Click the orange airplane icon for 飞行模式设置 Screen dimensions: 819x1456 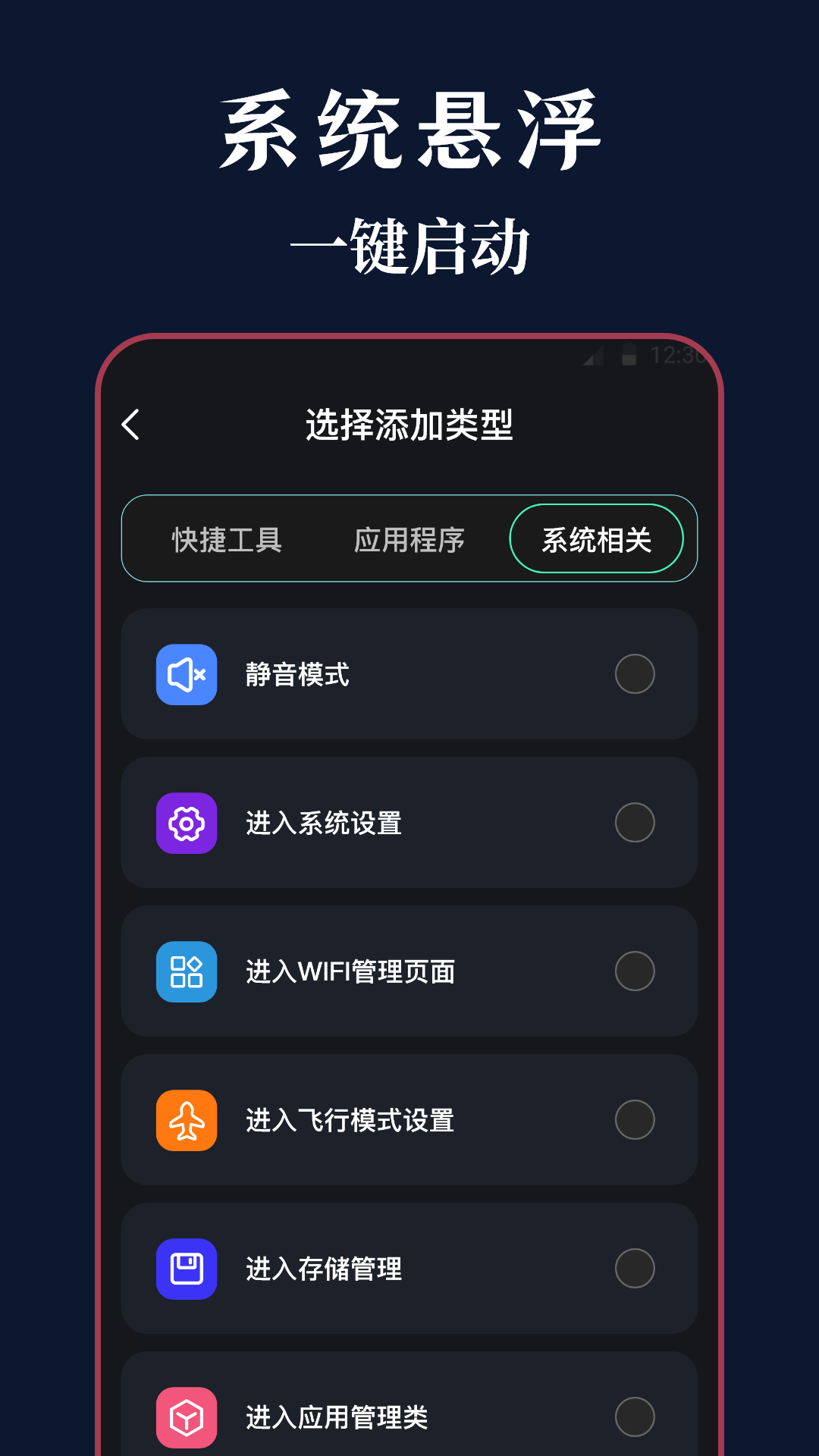186,1121
